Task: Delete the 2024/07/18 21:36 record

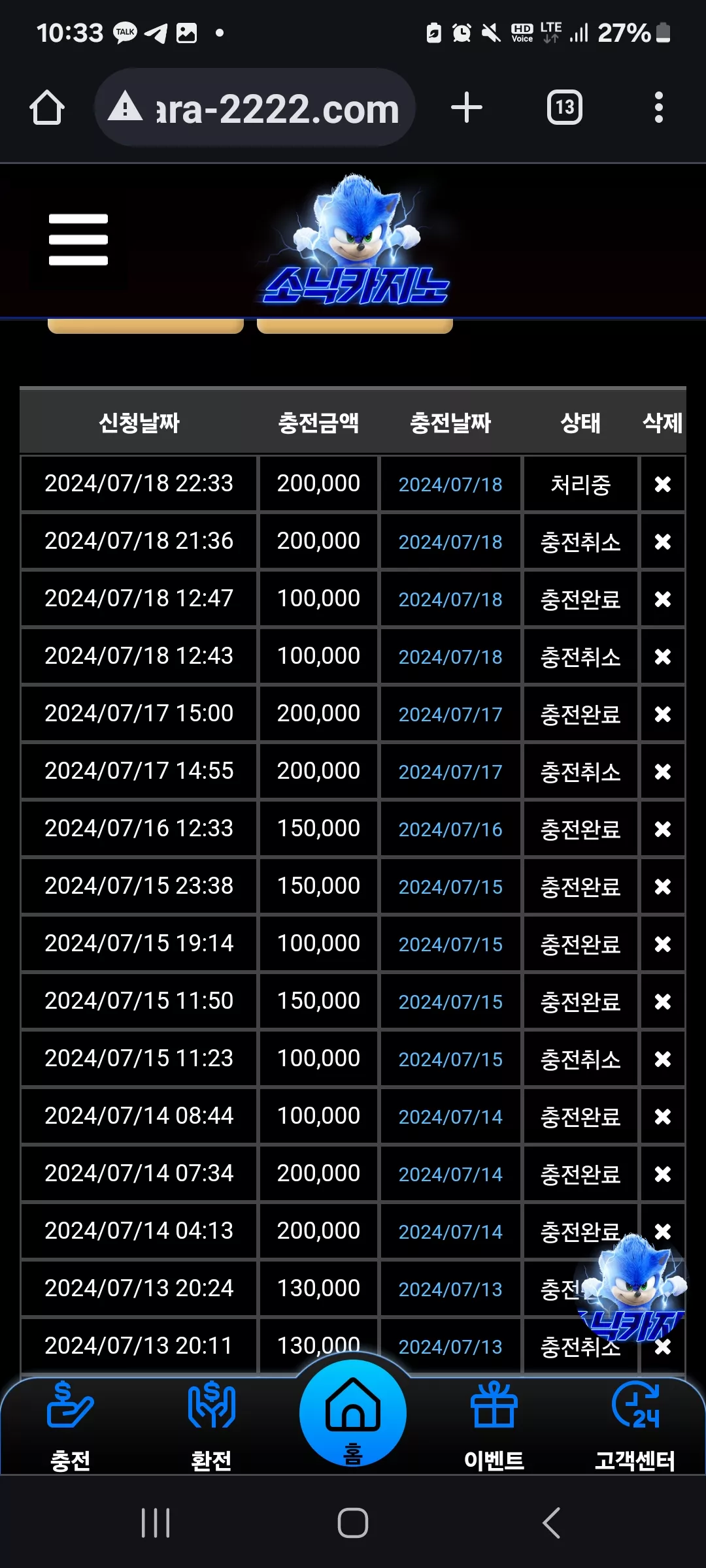Action: [x=663, y=542]
